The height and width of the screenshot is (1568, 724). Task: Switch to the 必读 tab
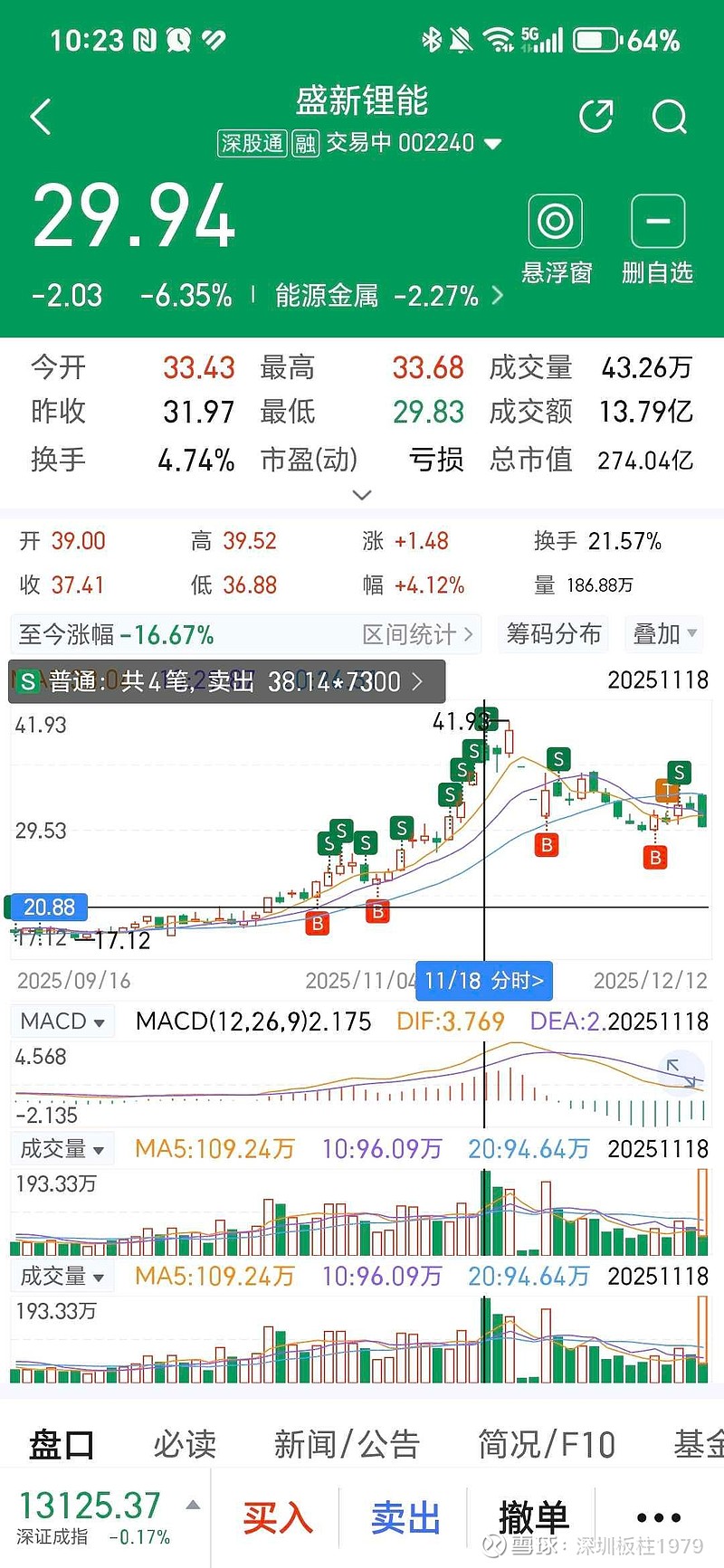(x=185, y=1444)
